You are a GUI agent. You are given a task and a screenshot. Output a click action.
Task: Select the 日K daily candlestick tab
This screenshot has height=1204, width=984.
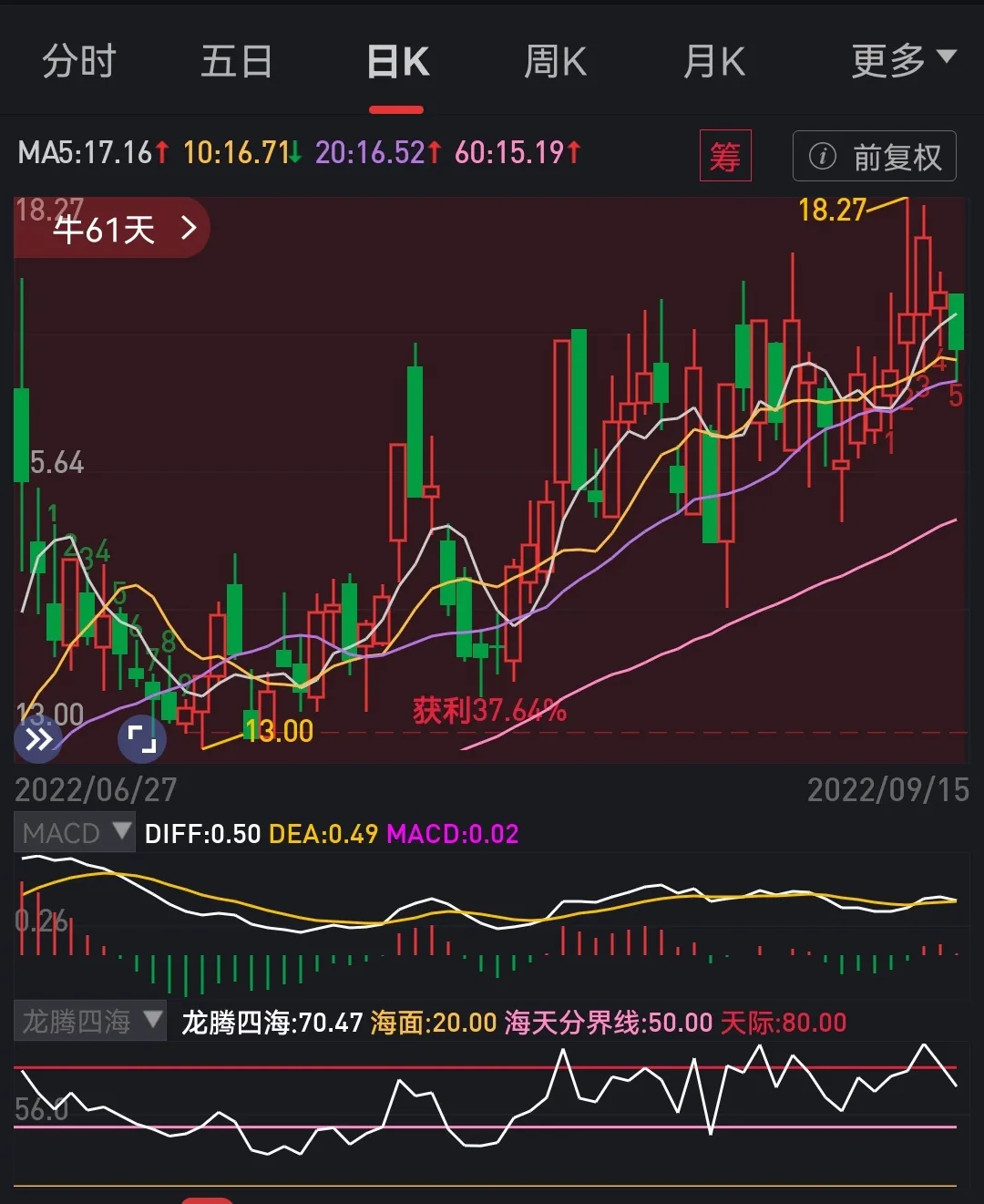coord(397,62)
